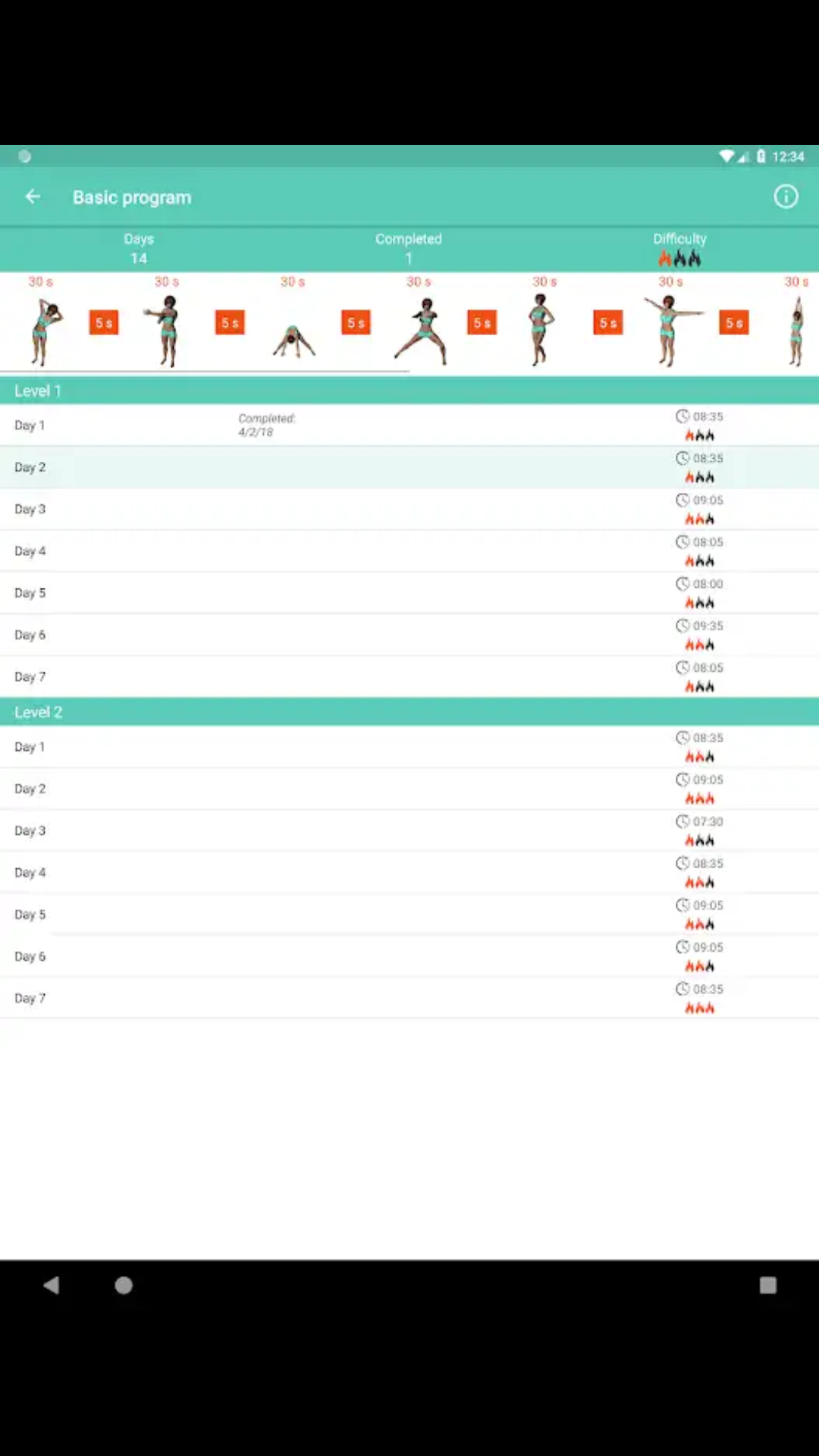Image resolution: width=819 pixels, height=1456 pixels.
Task: Tap the system home button
Action: click(124, 1285)
